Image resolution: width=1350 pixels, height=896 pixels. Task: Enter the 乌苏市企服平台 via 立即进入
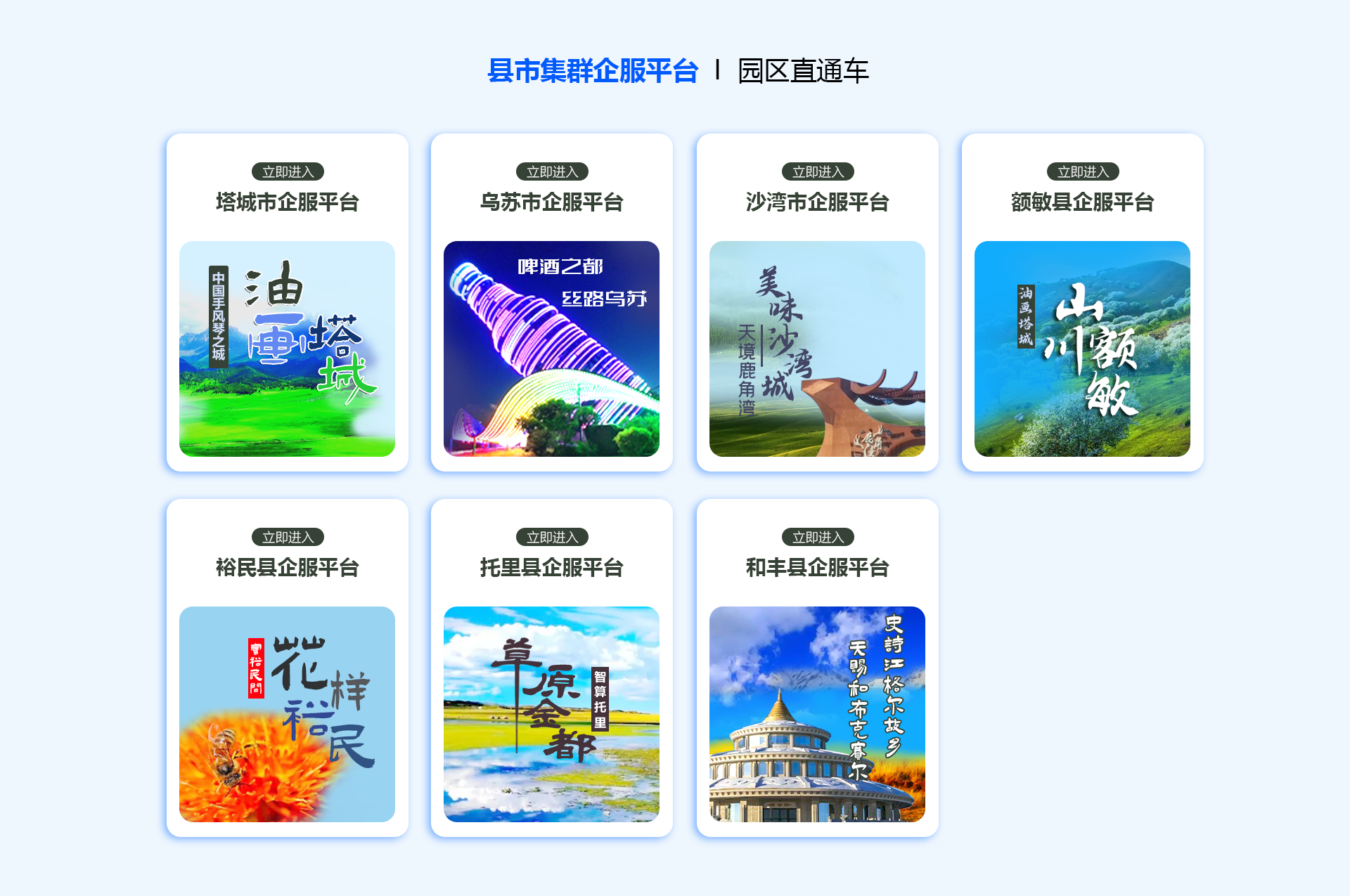tap(552, 171)
